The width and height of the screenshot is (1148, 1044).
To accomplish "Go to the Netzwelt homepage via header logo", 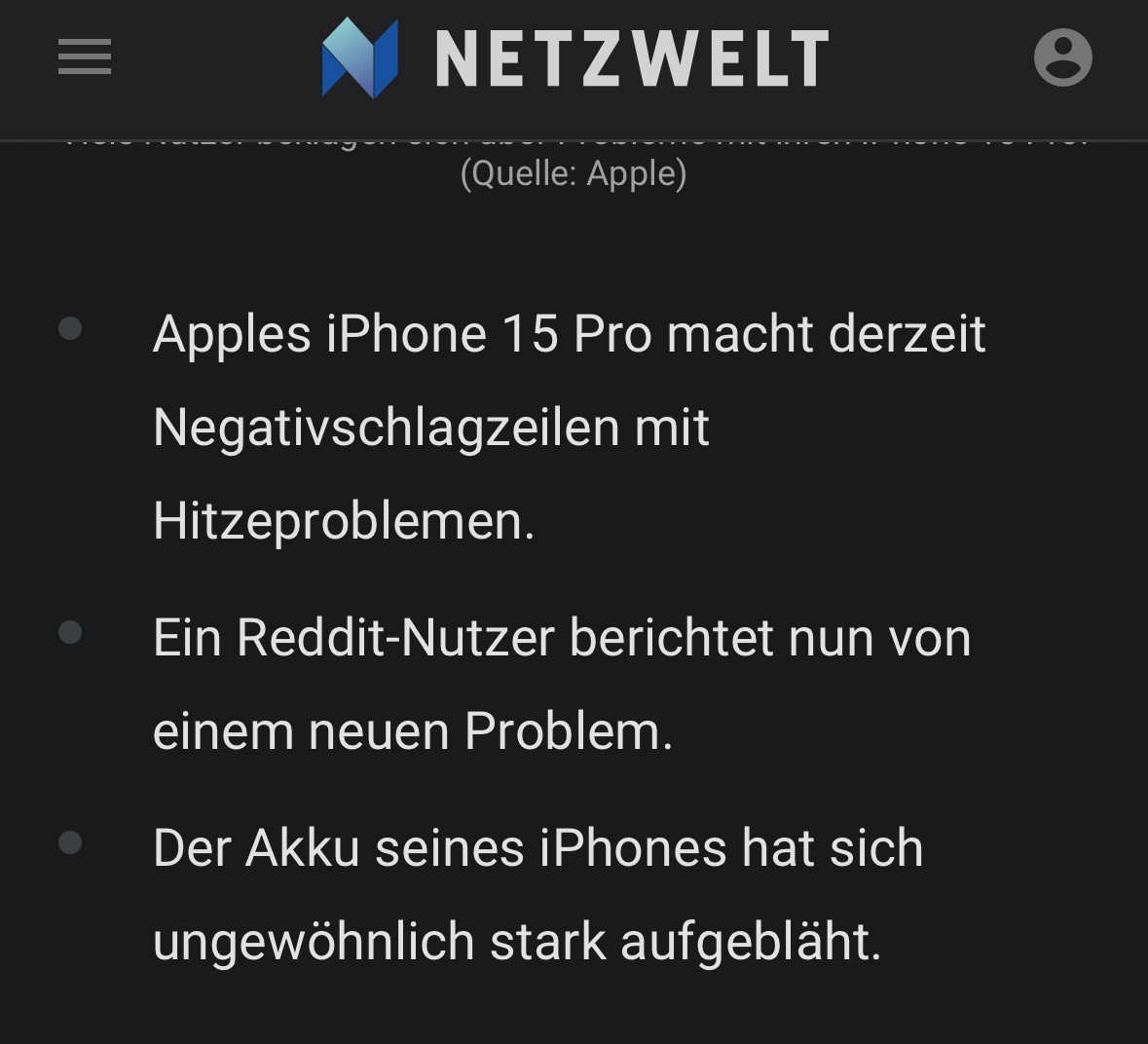I will coord(574,58).
